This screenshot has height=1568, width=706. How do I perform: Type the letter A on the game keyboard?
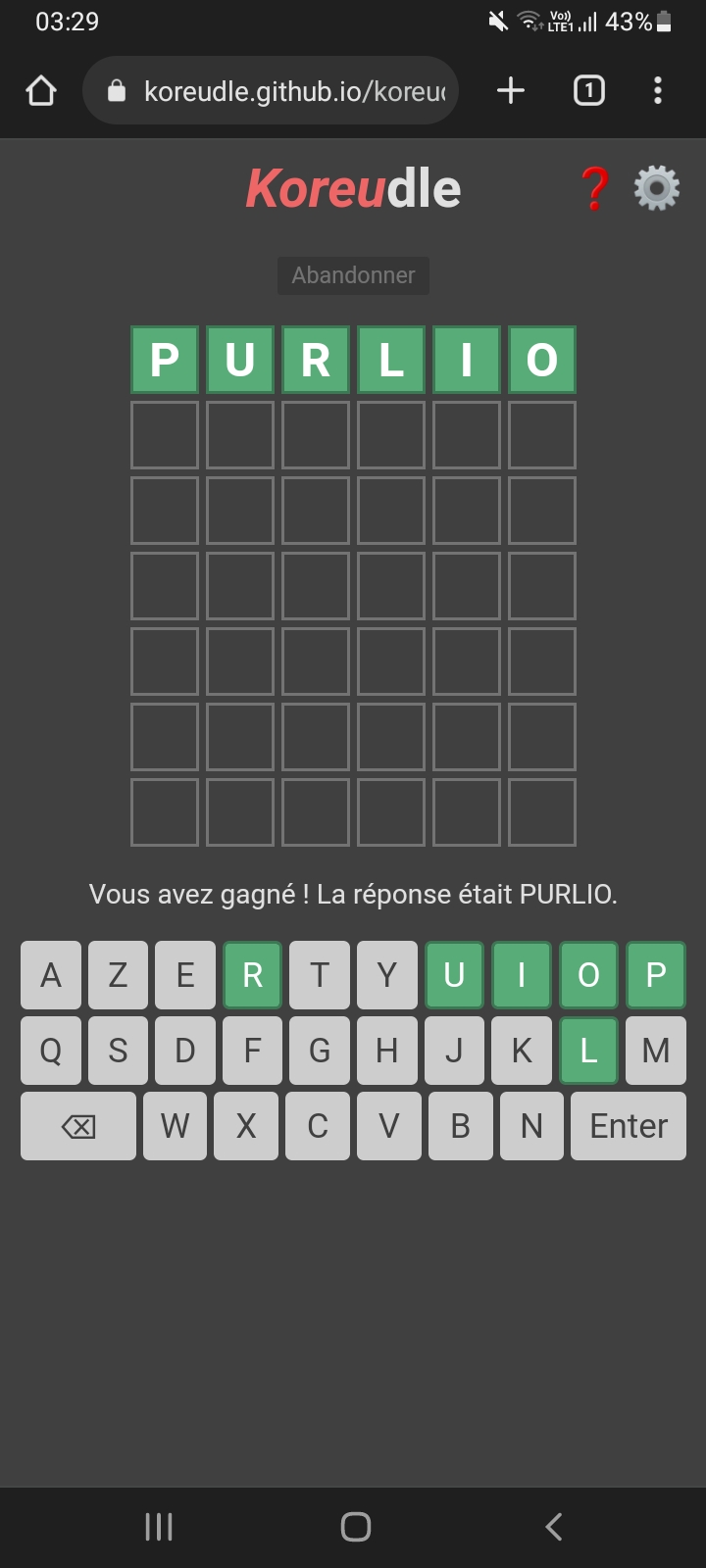[x=50, y=975]
